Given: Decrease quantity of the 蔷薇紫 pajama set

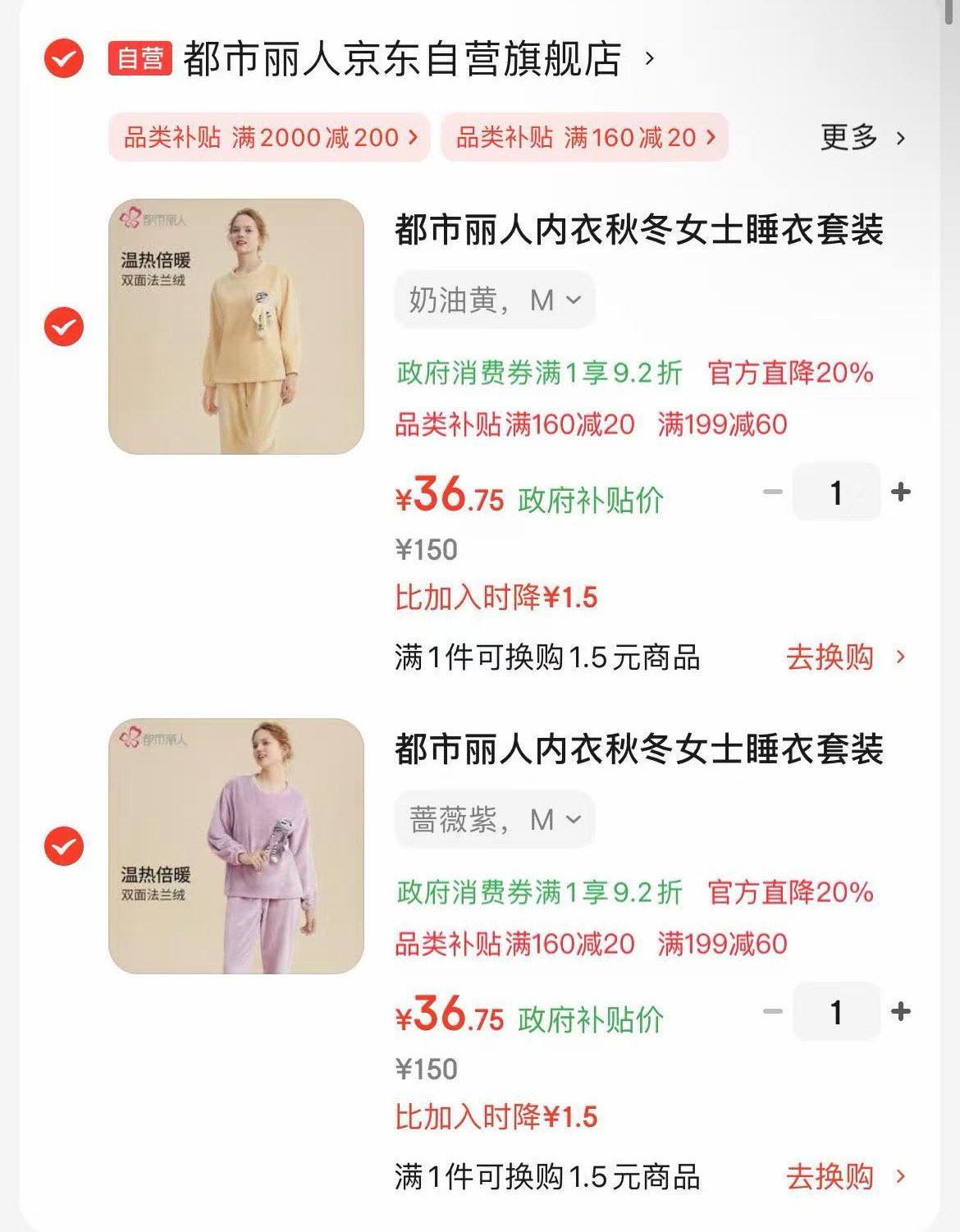Looking at the screenshot, I should 772,1011.
